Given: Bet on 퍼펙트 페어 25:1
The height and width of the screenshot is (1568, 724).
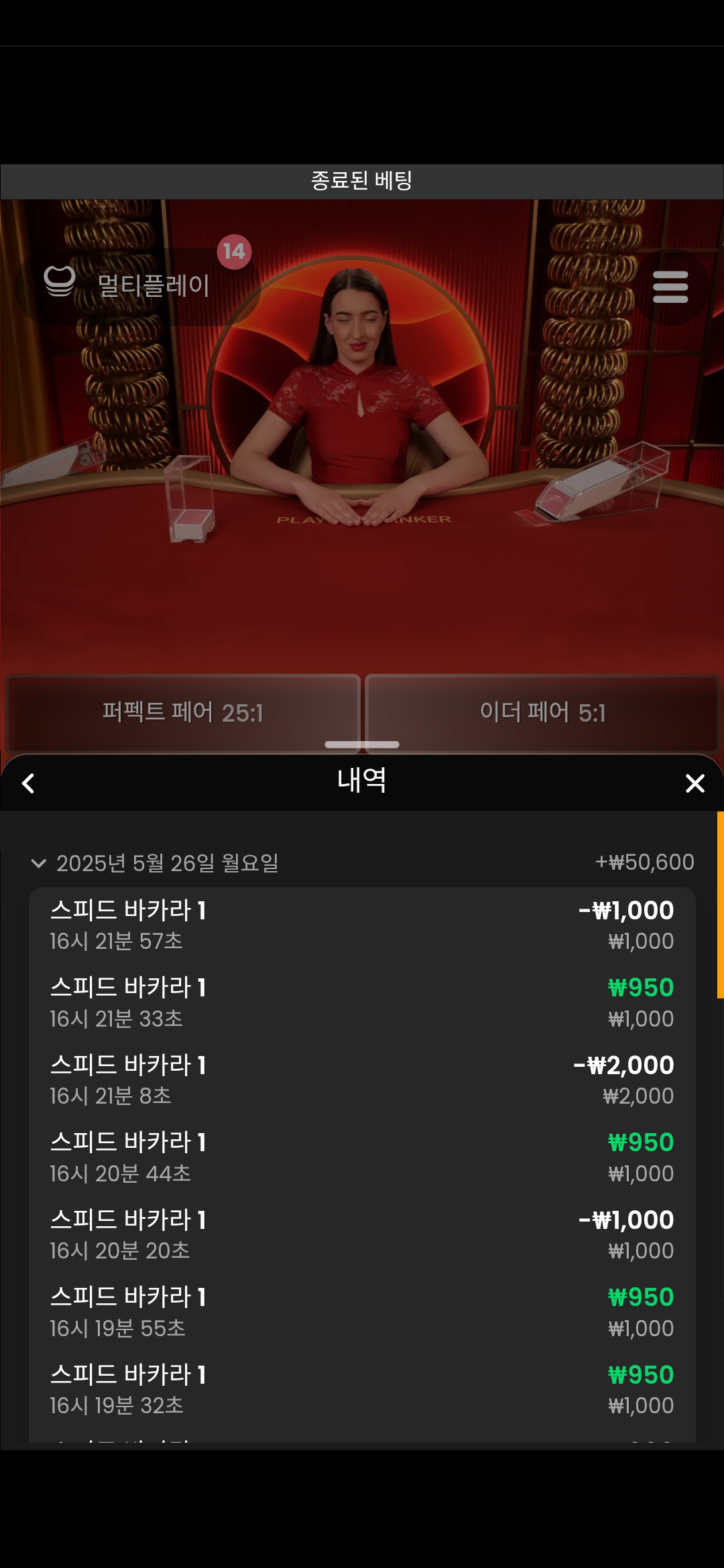Looking at the screenshot, I should click(182, 712).
